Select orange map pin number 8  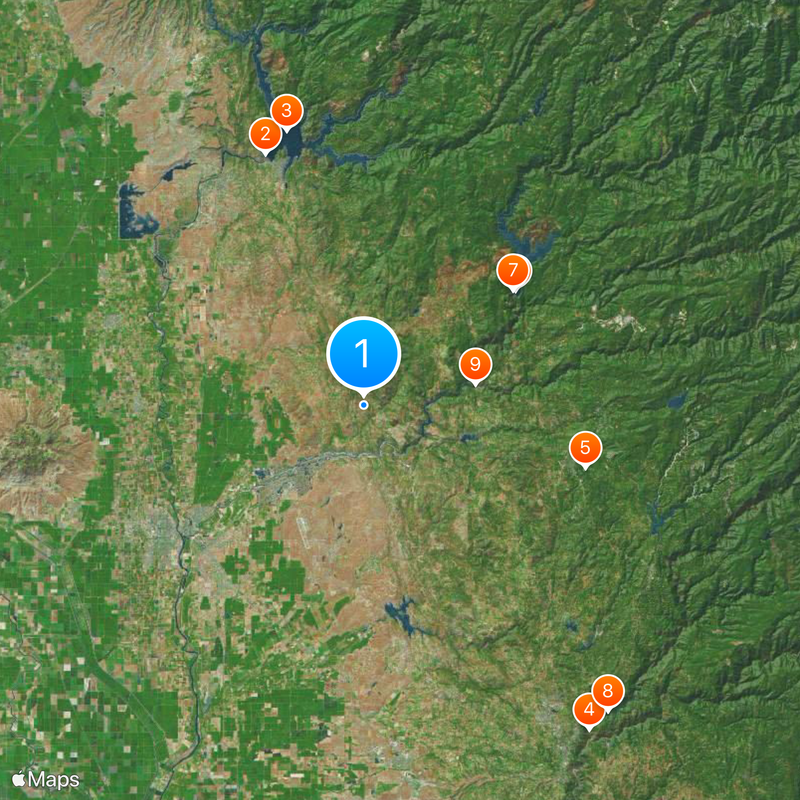pos(608,691)
